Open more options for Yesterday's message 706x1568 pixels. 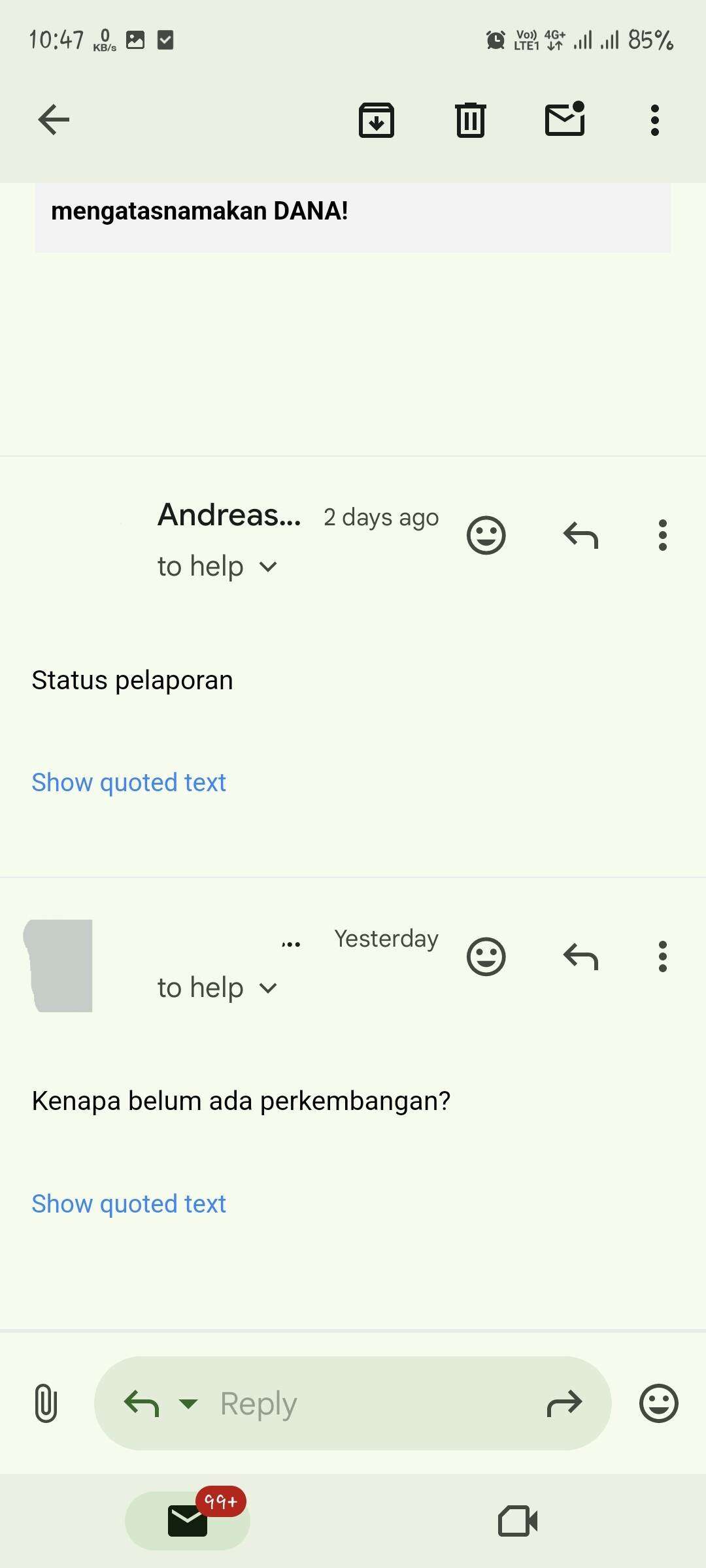click(x=662, y=957)
